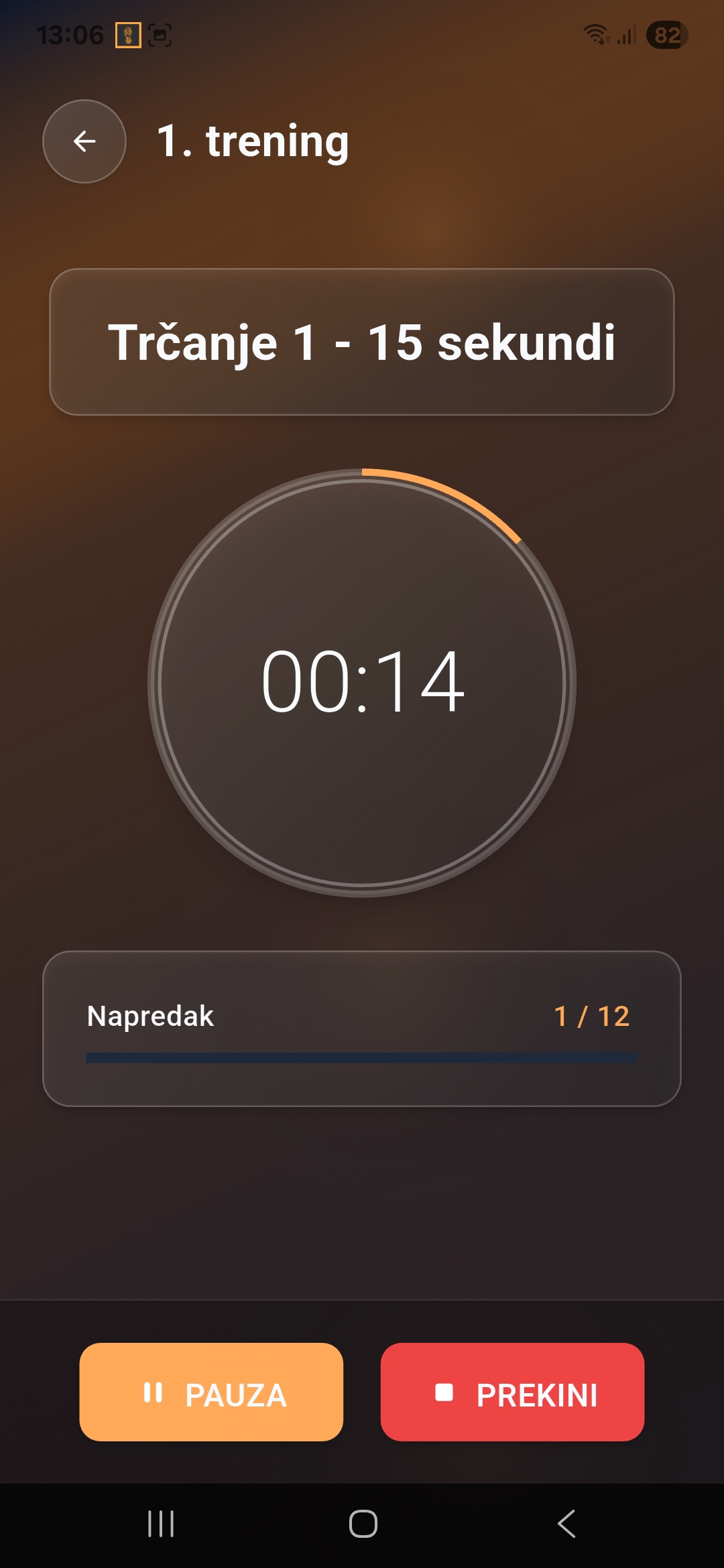This screenshot has height=1568, width=724.
Task: Go back using the arrow next to 1. trening
Action: pyautogui.click(x=84, y=141)
